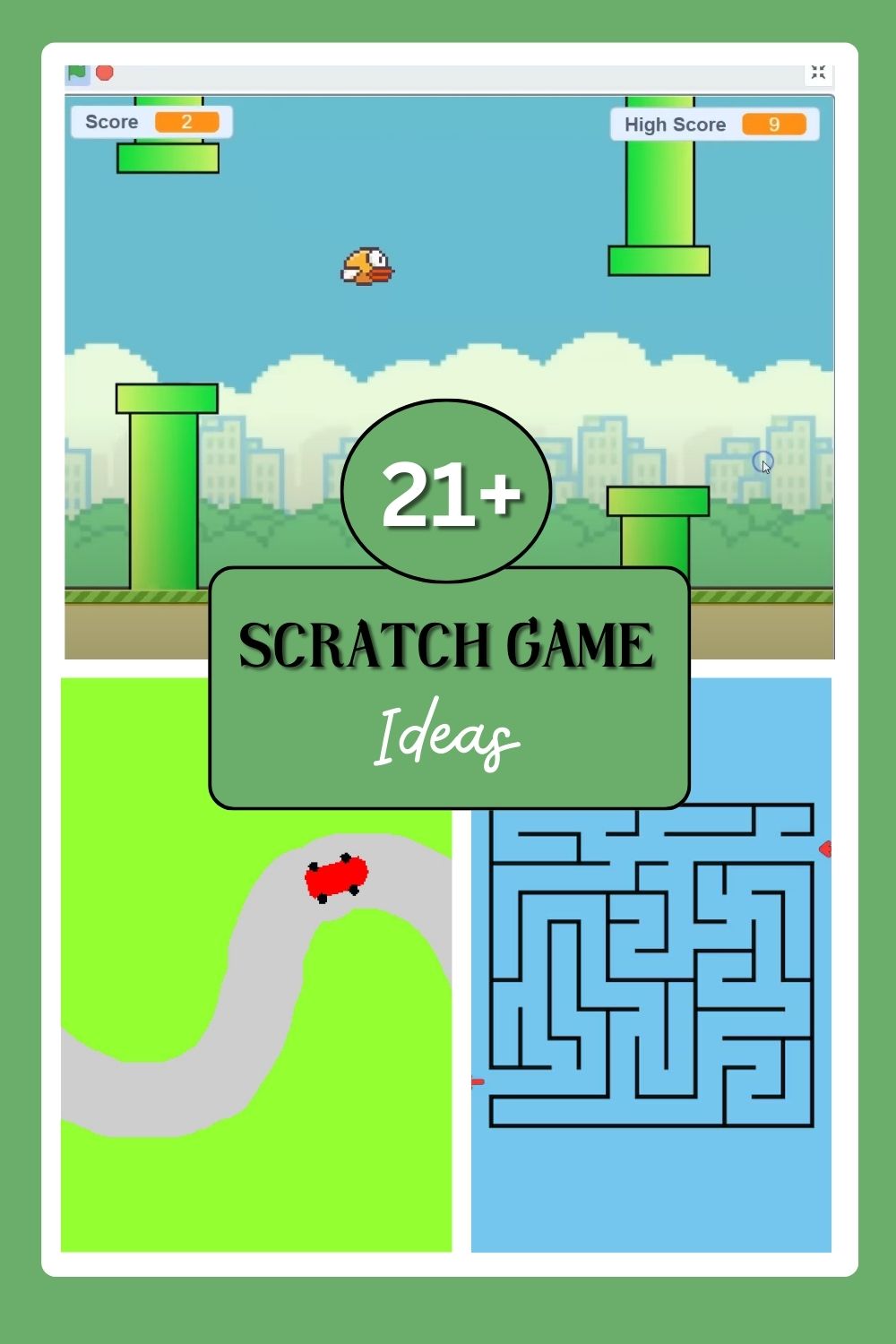
Task: Click the red marker at the maze entrance
Action: click(478, 1080)
